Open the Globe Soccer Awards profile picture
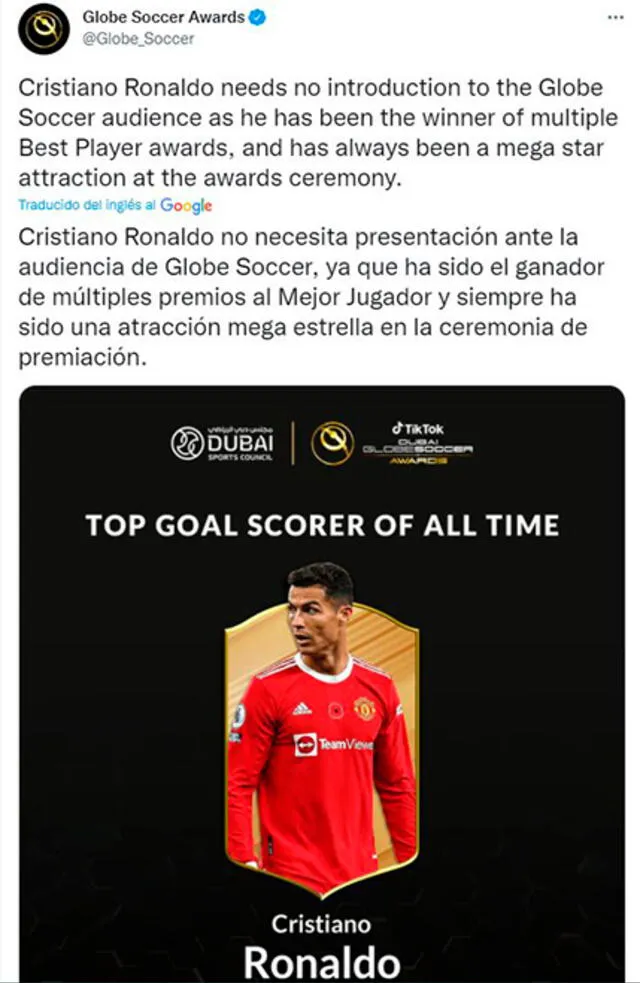Screen dimensions: 640x983 click(x=44, y=29)
